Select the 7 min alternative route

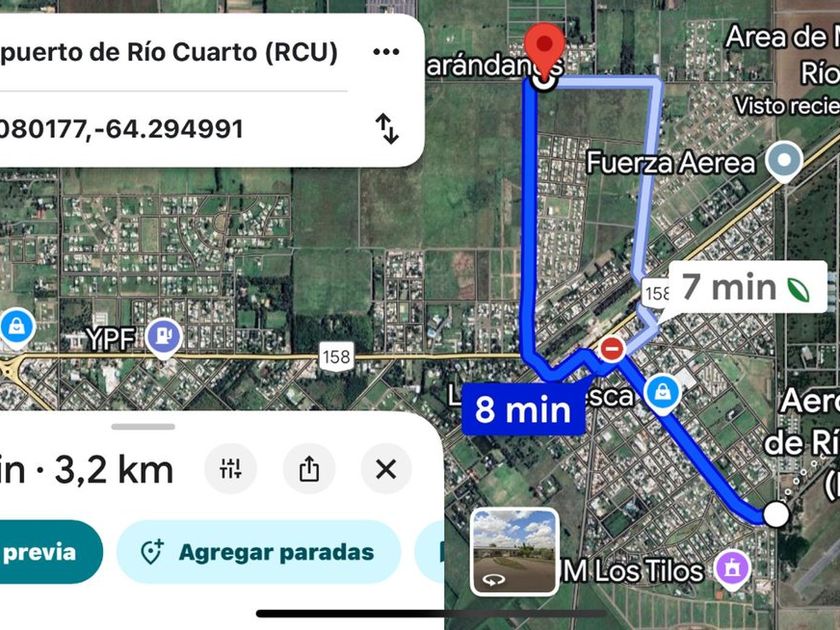pyautogui.click(x=744, y=288)
